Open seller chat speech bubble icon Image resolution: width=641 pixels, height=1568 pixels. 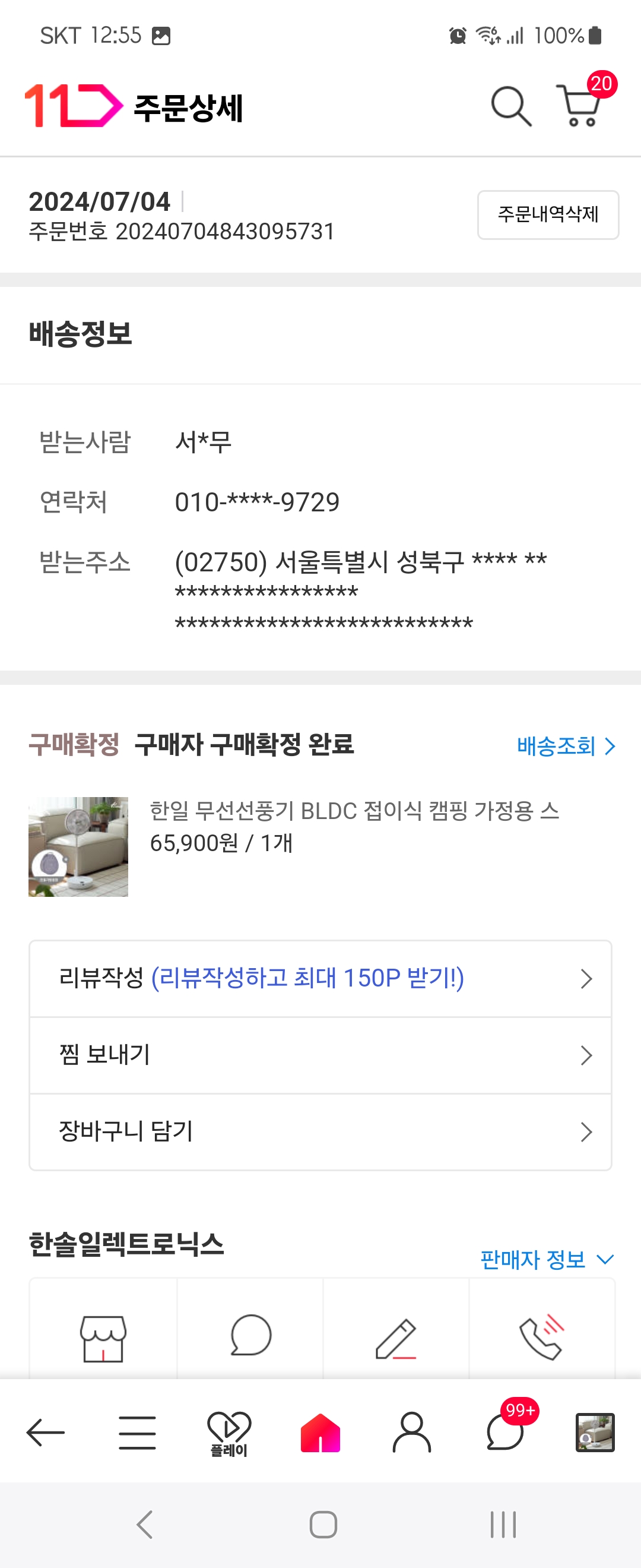(250, 1336)
